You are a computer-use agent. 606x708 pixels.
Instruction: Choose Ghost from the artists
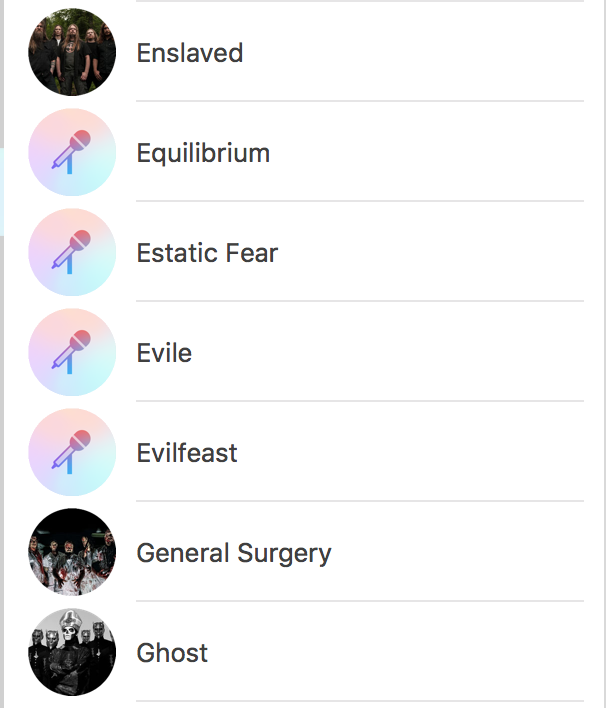pos(172,653)
